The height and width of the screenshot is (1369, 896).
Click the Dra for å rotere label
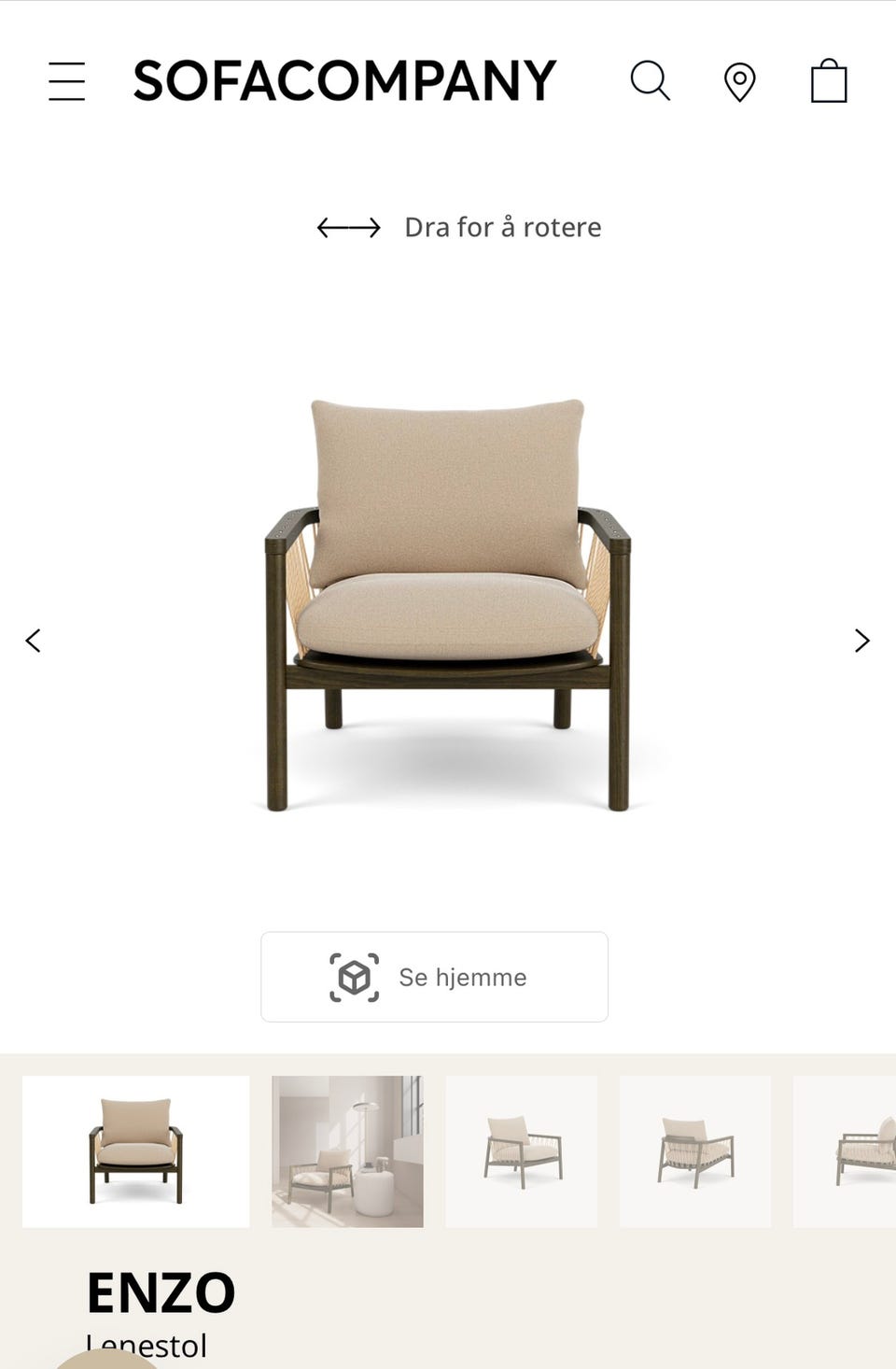coord(501,226)
